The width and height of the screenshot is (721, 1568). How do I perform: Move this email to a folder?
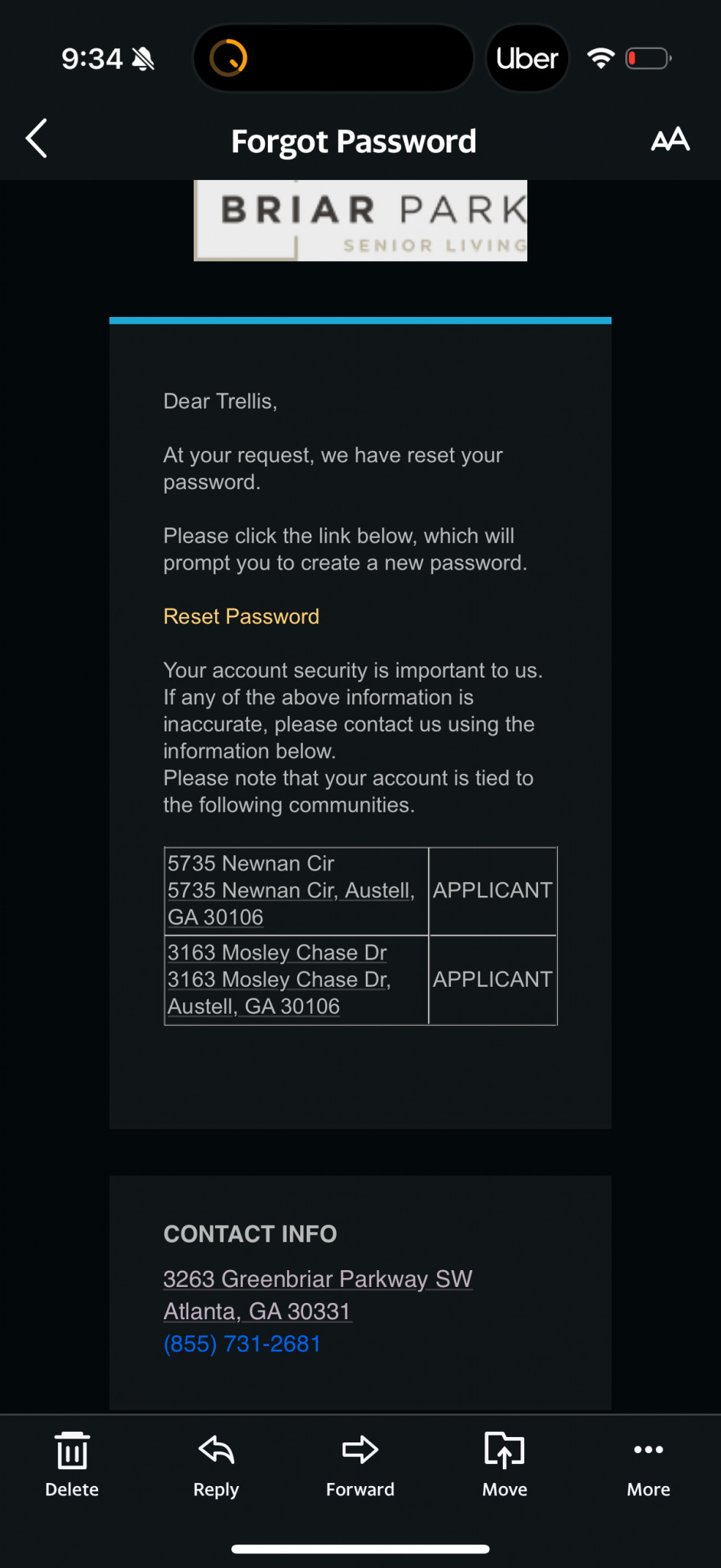tap(504, 1465)
